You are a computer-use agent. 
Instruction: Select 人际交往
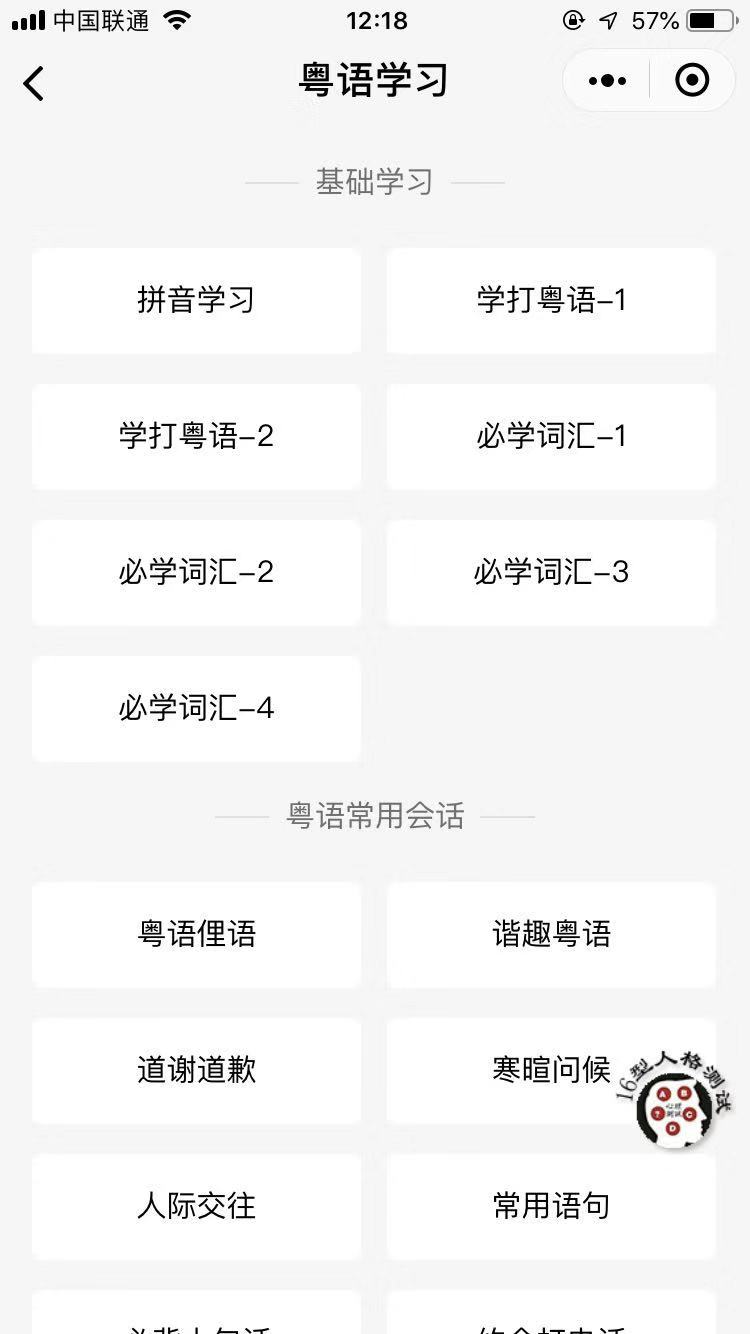pyautogui.click(x=196, y=1206)
